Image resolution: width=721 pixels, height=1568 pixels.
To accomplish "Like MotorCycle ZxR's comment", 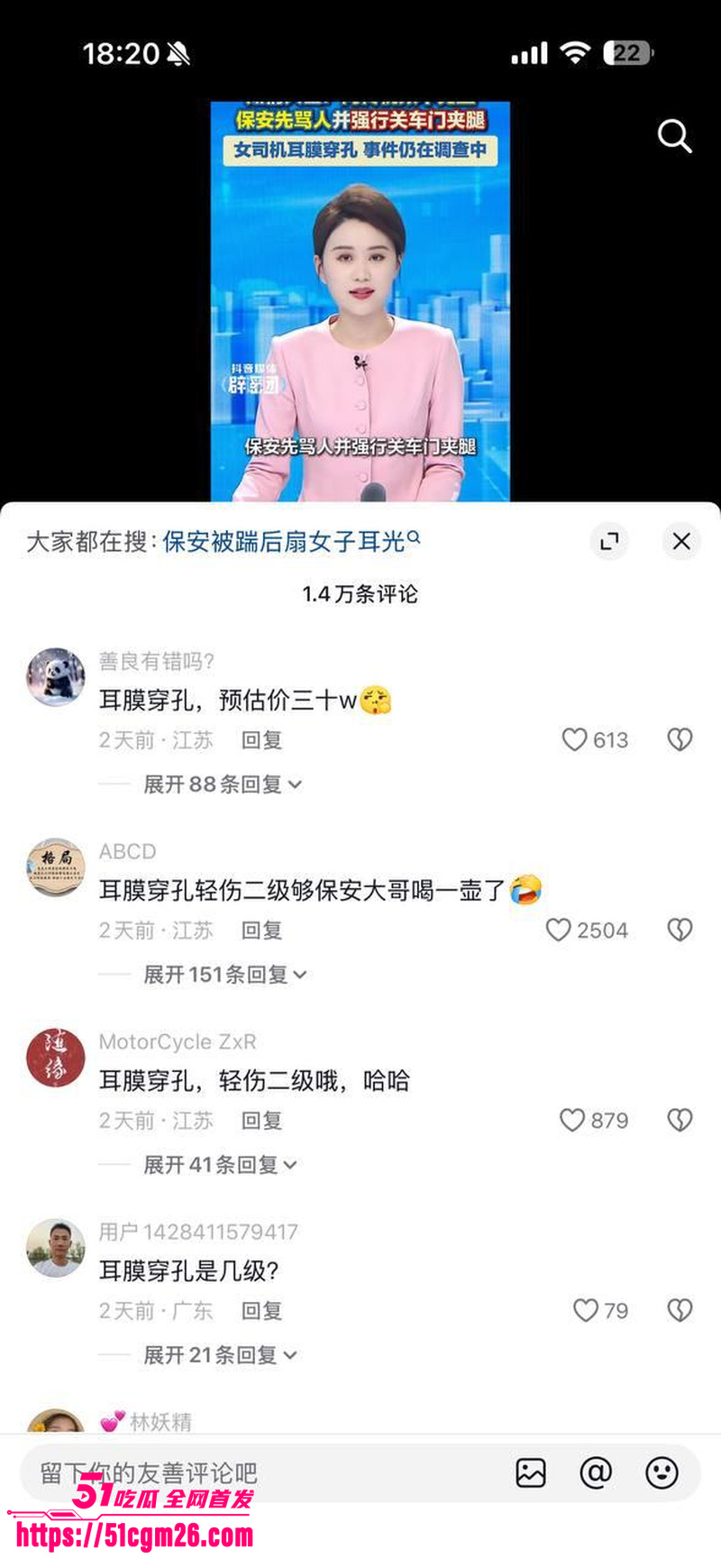I will tap(572, 1121).
